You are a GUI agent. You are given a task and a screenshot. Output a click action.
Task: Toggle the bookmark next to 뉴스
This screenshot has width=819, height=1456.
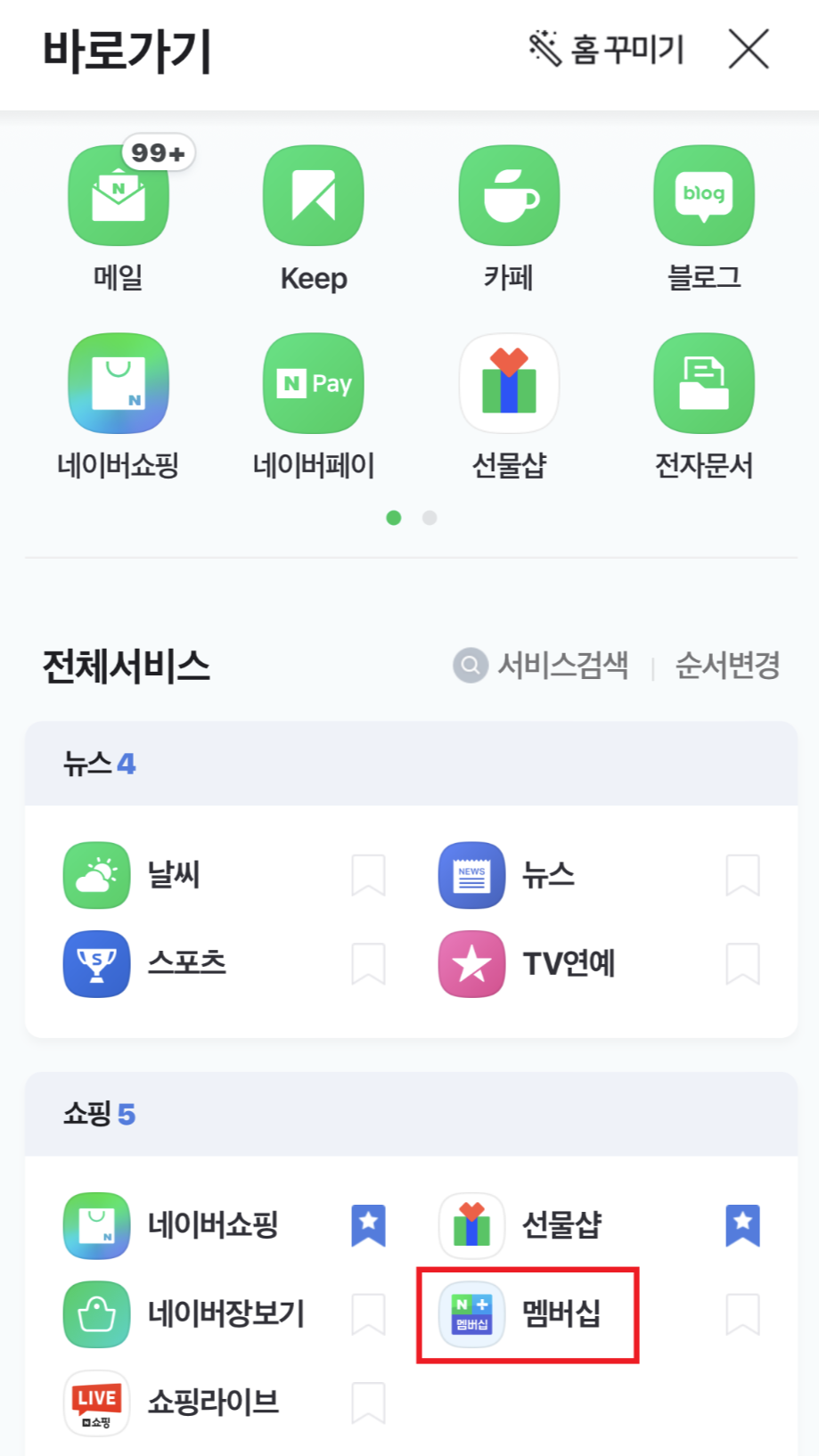coord(743,875)
